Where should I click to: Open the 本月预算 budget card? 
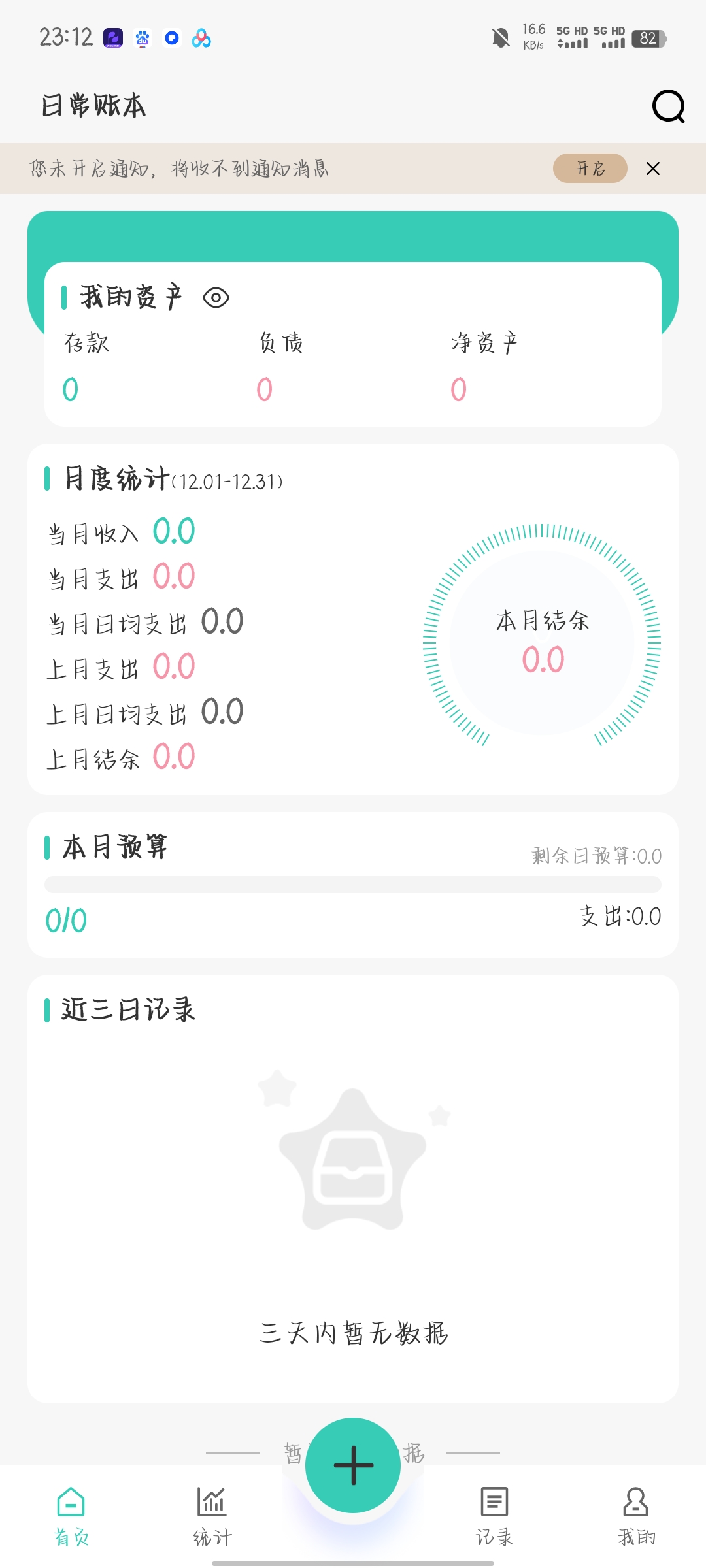(353, 885)
